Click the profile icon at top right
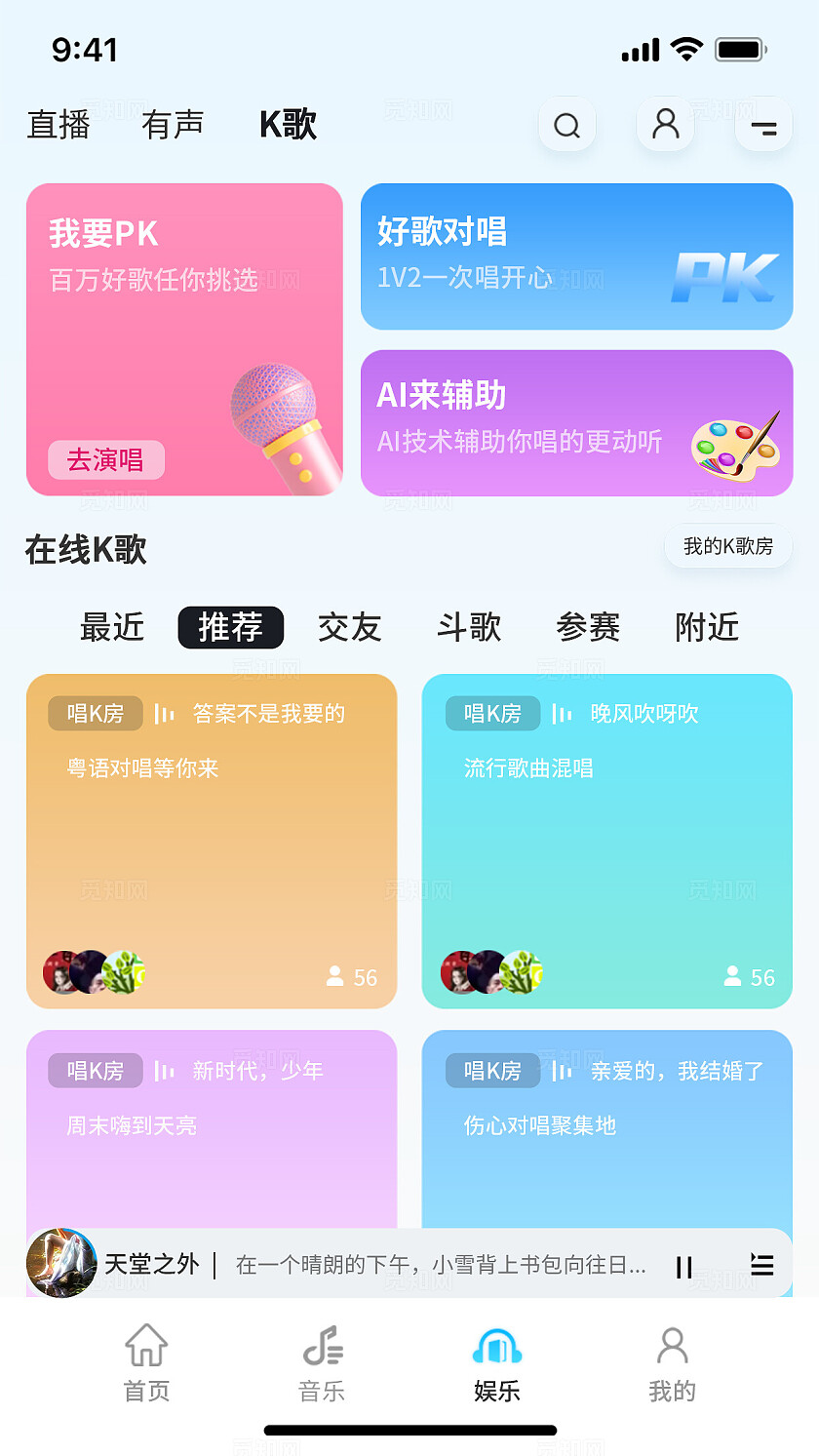The height and width of the screenshot is (1456, 819). [665, 124]
